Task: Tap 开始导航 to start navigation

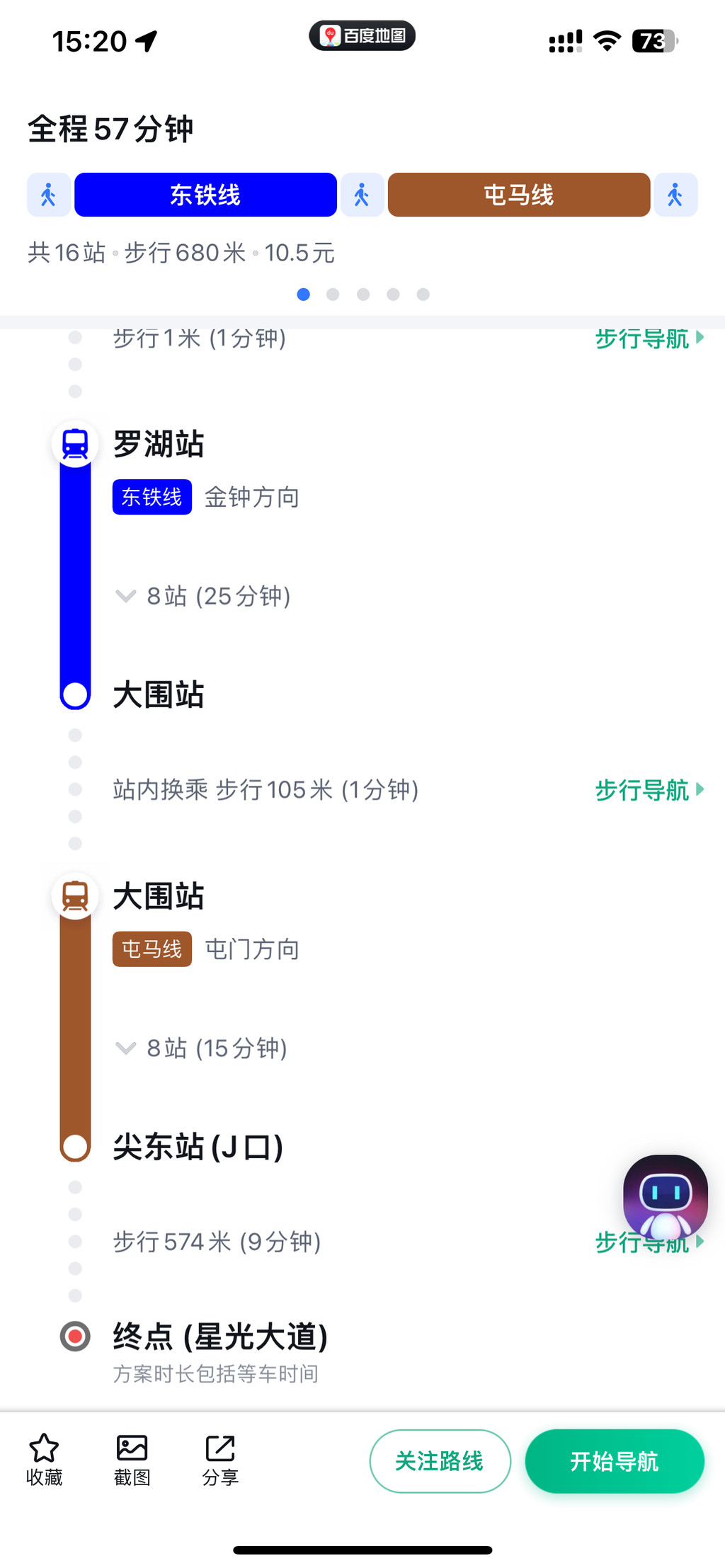Action: coord(614,1460)
